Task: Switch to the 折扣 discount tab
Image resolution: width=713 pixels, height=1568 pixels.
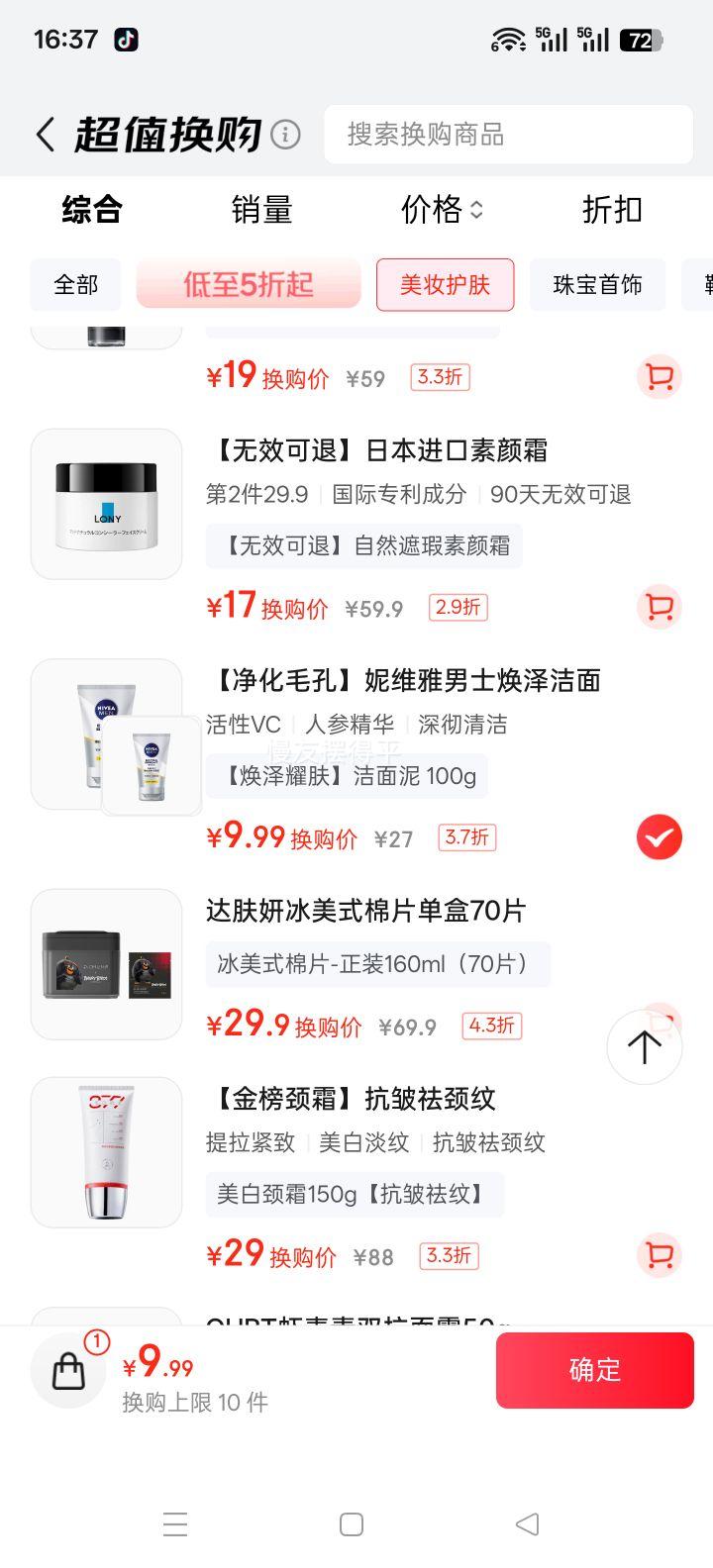Action: click(611, 210)
